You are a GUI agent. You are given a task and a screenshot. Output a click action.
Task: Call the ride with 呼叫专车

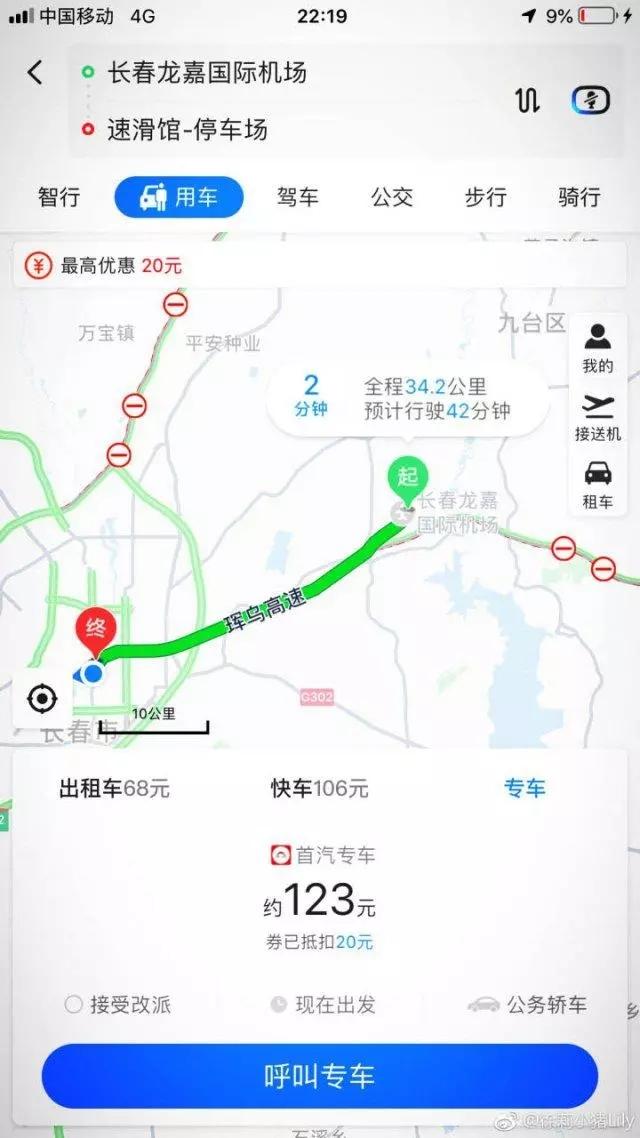click(x=319, y=1077)
